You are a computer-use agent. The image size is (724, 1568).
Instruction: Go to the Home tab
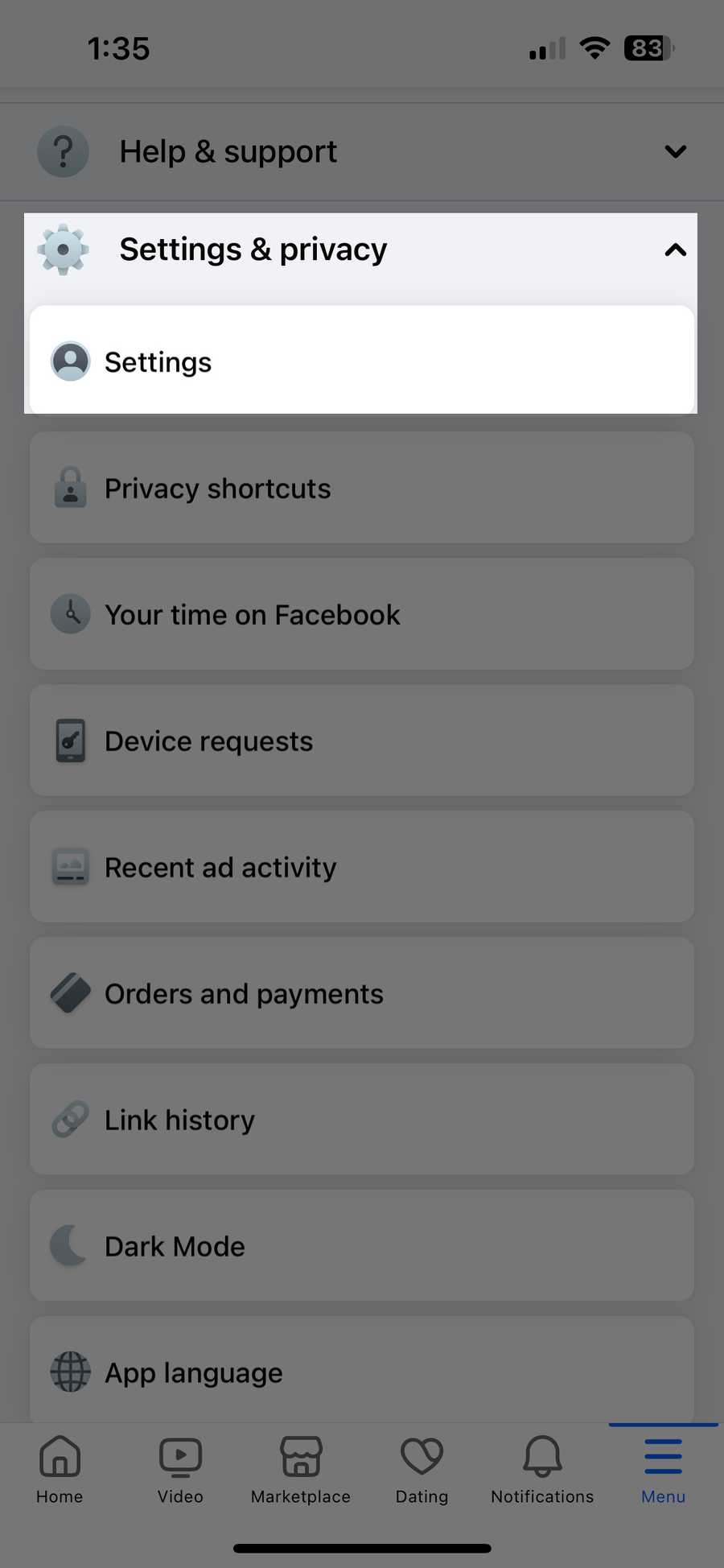pos(60,1470)
